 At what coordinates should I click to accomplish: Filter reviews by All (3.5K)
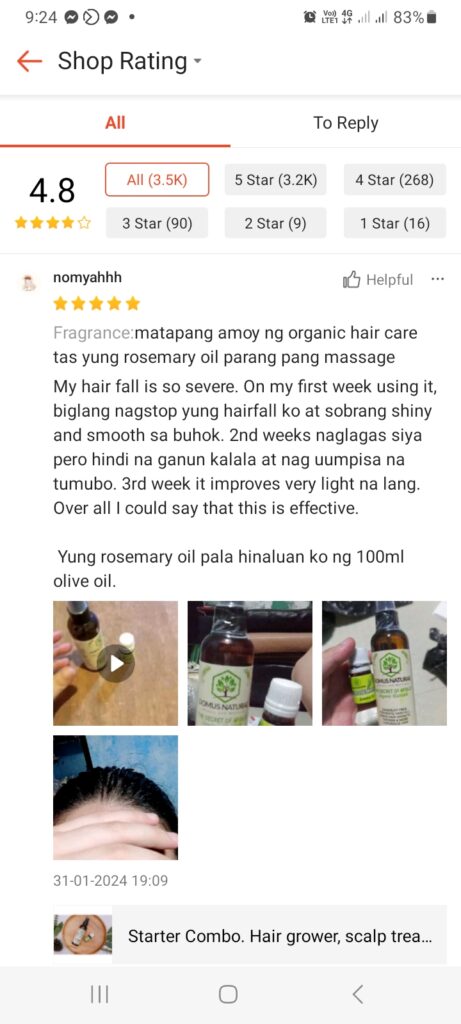[x=157, y=180]
